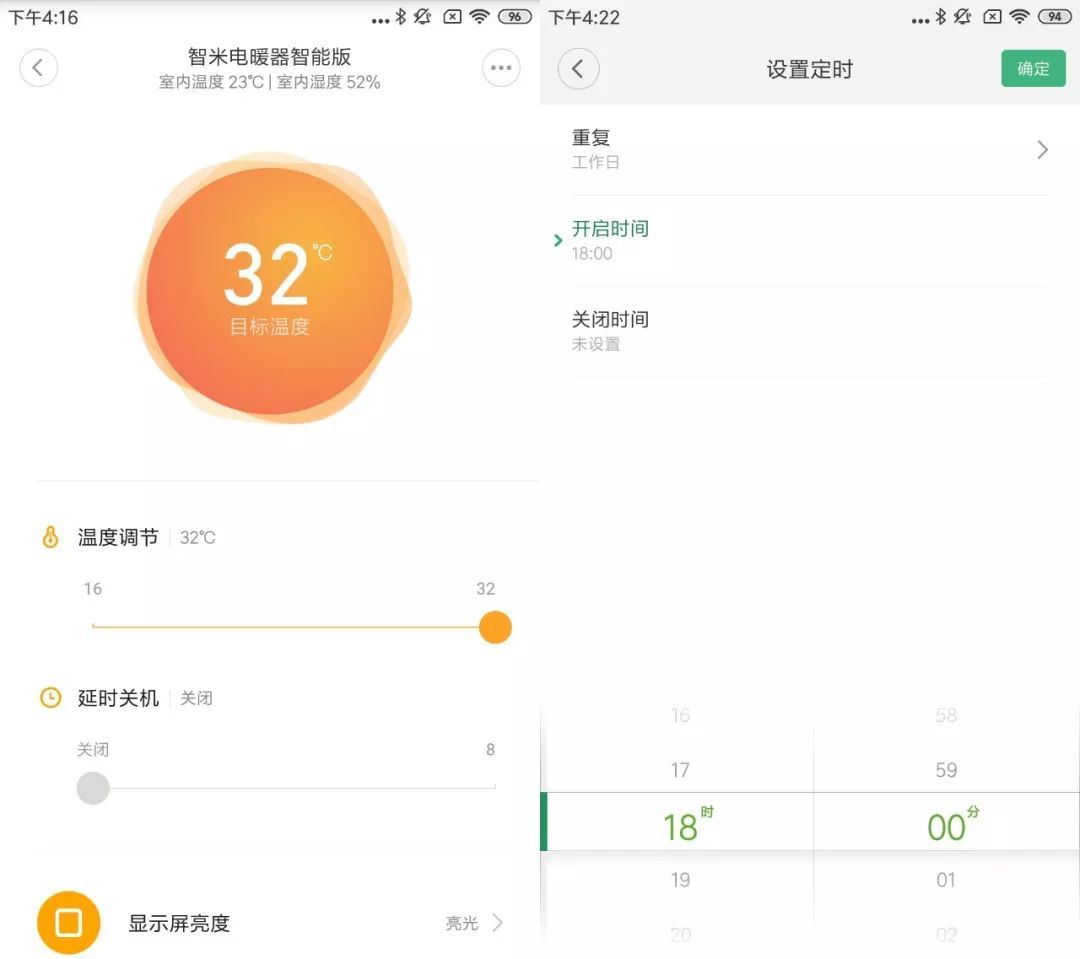The height and width of the screenshot is (959, 1080).
Task: Choose minute 01 in time picker
Action: tap(946, 880)
